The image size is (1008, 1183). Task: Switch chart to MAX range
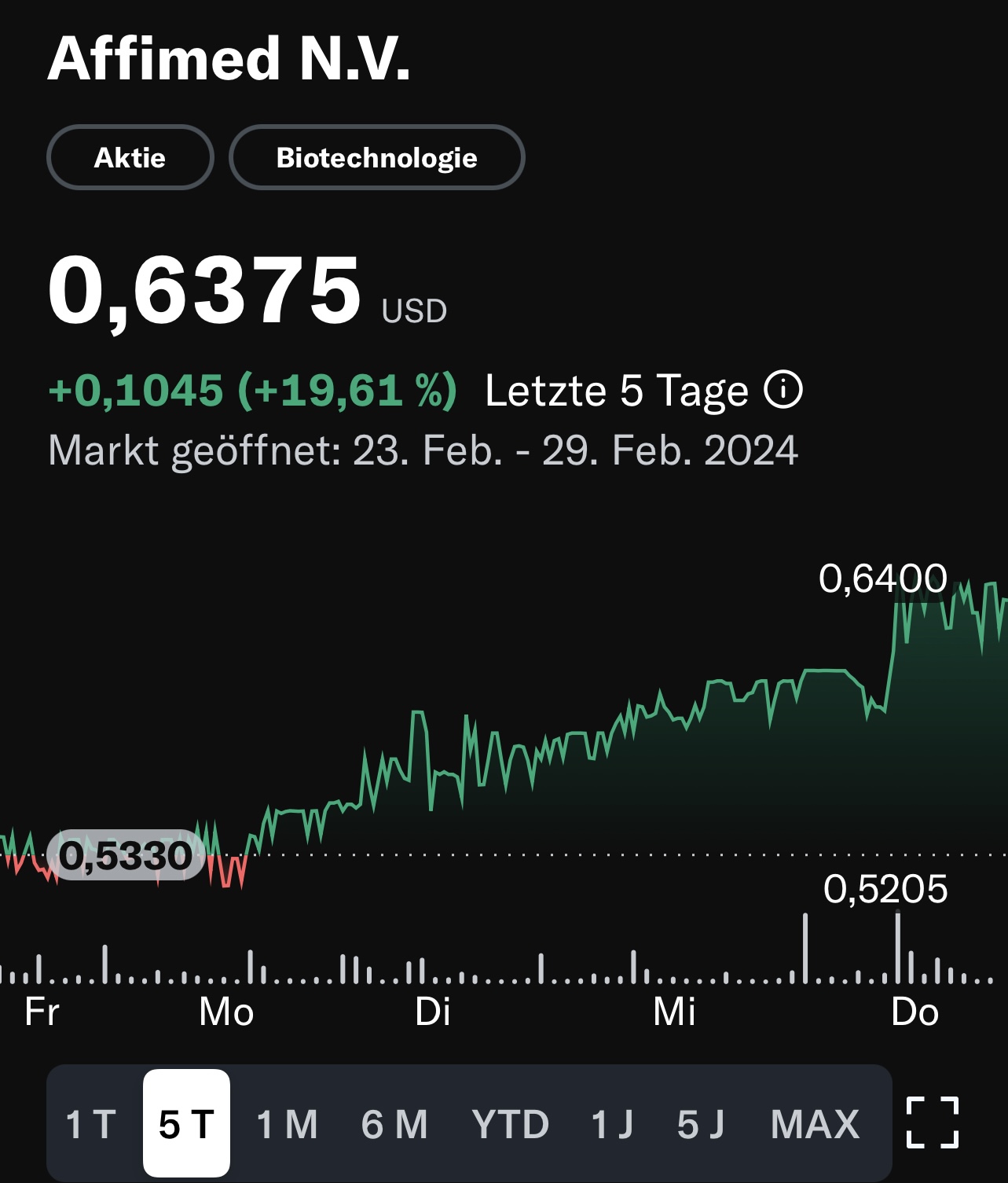pyautogui.click(x=815, y=1123)
